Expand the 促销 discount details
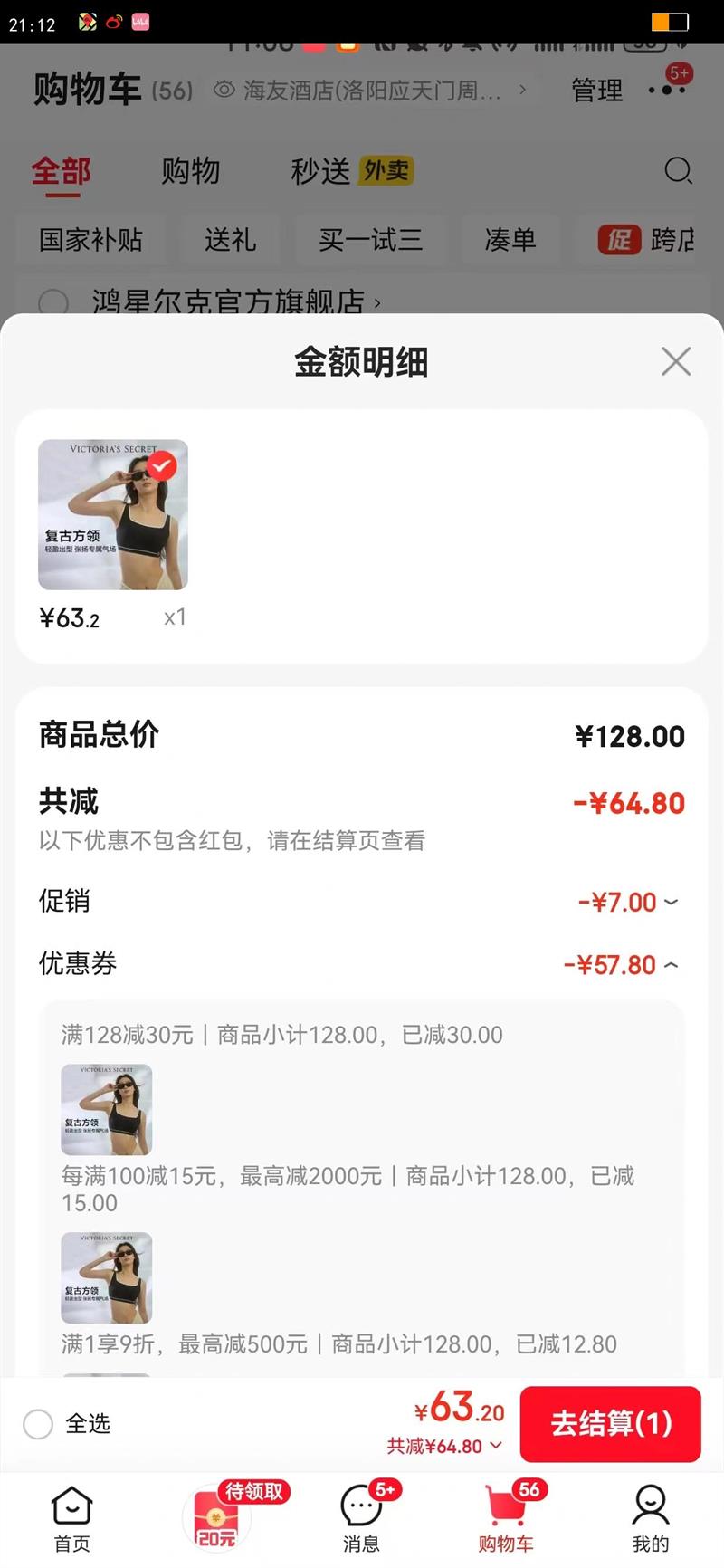The image size is (724, 1568). tap(671, 902)
